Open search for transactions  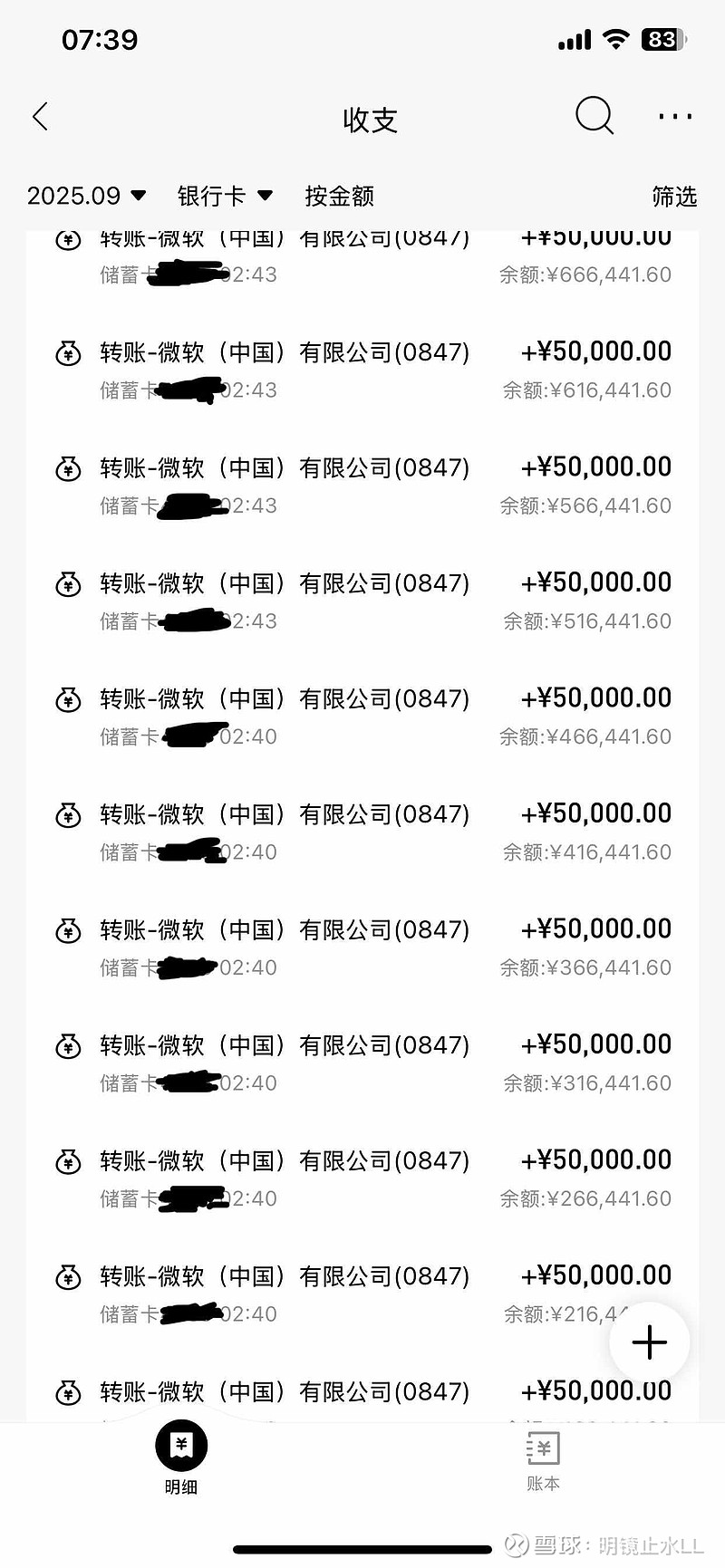point(594,116)
